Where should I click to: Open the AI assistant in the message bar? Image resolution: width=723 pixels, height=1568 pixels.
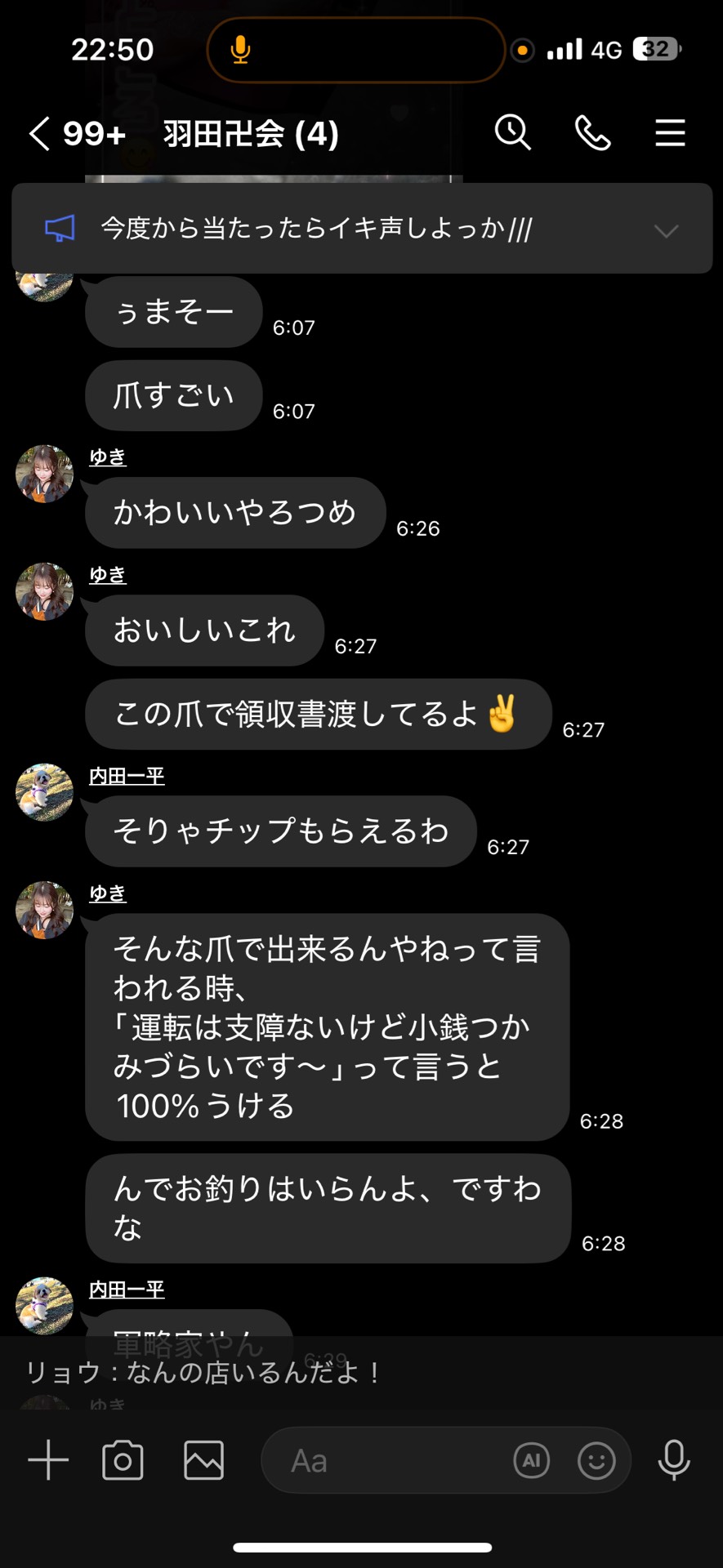532,1460
